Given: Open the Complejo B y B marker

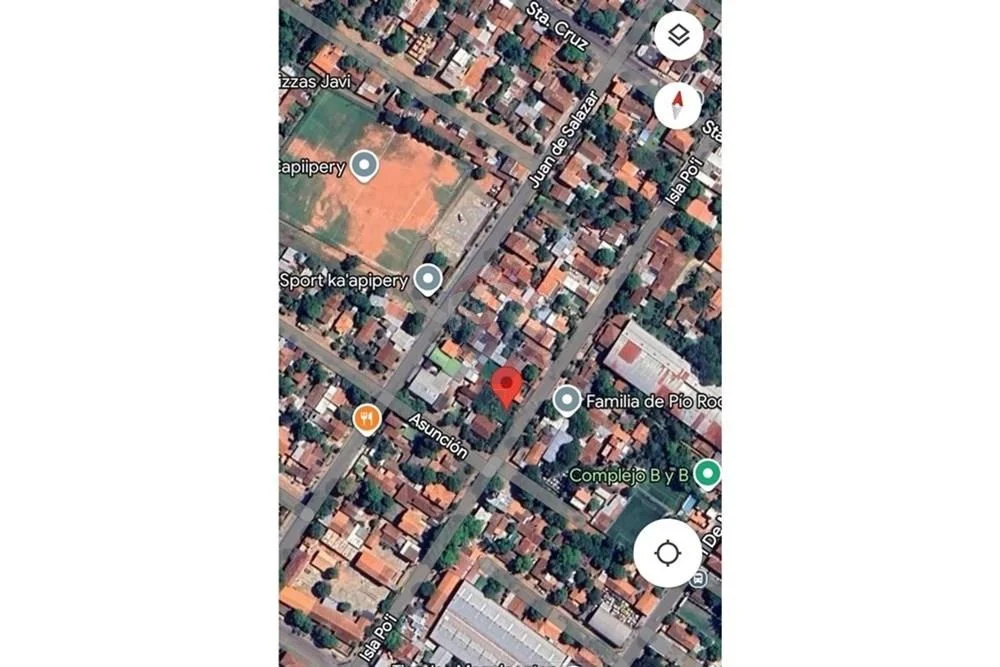Looking at the screenshot, I should (707, 474).
